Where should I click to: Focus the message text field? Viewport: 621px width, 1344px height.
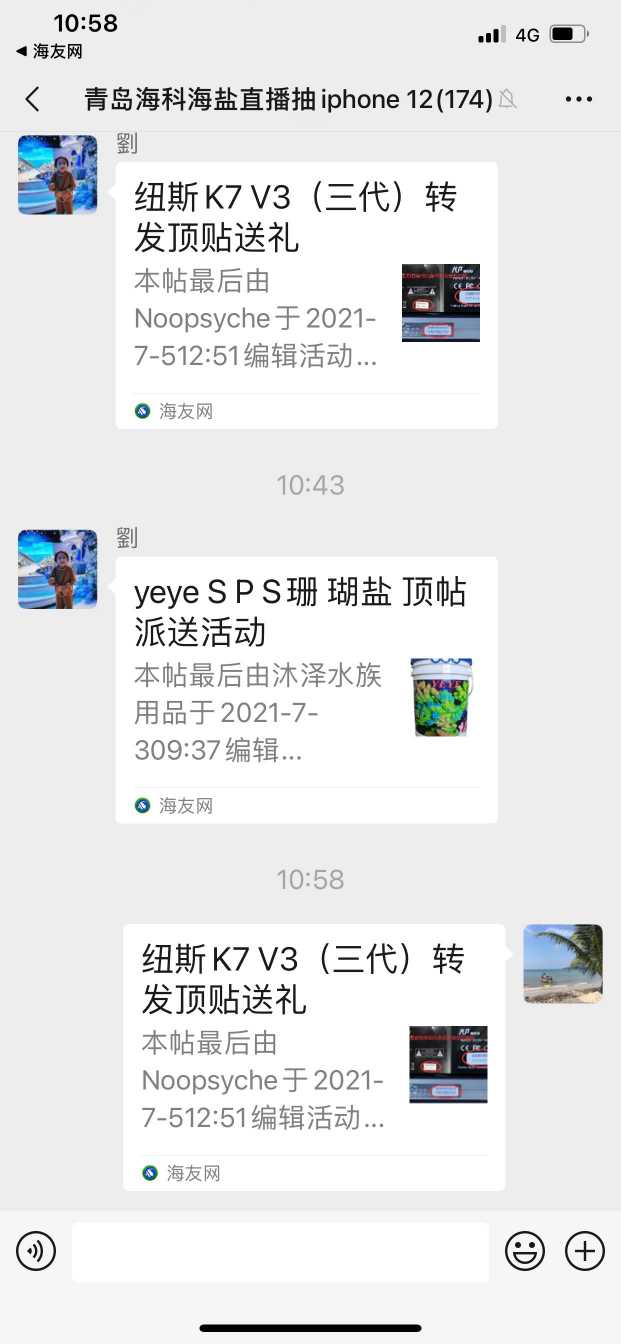(280, 1251)
